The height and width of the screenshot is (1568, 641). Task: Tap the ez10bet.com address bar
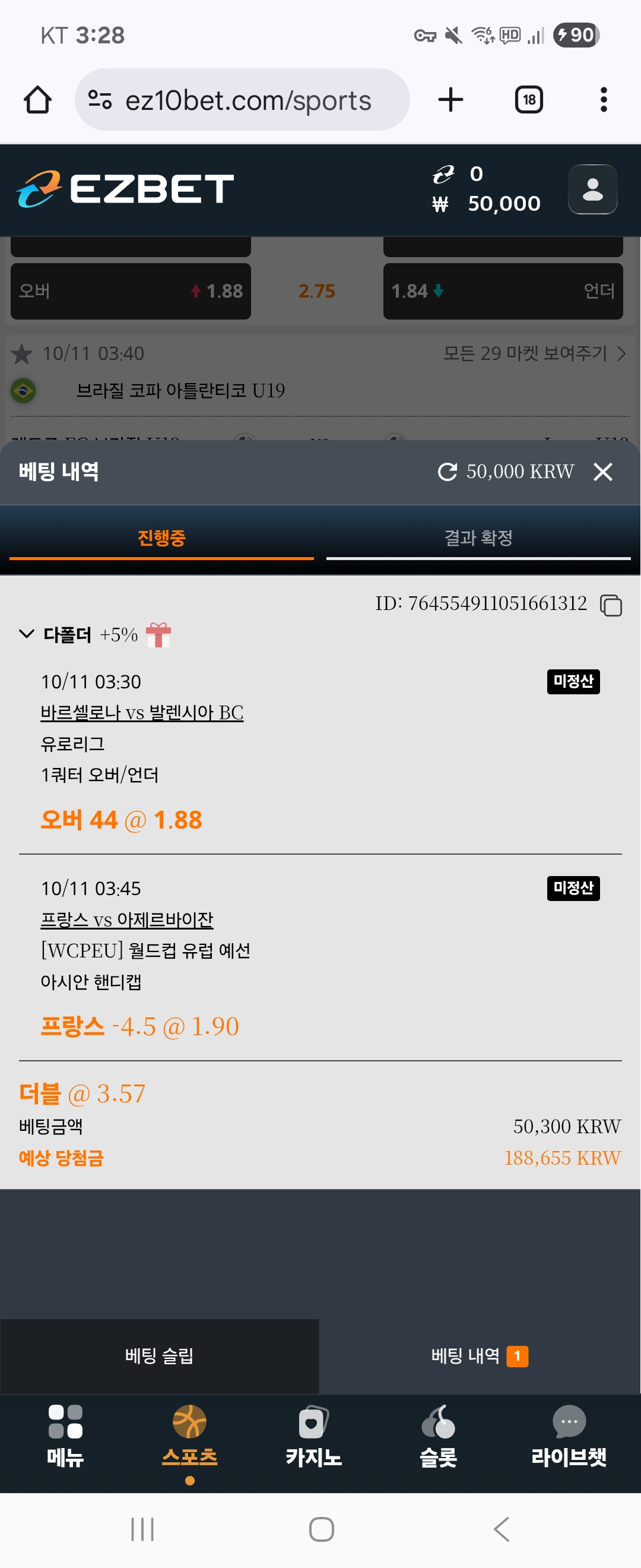click(247, 100)
